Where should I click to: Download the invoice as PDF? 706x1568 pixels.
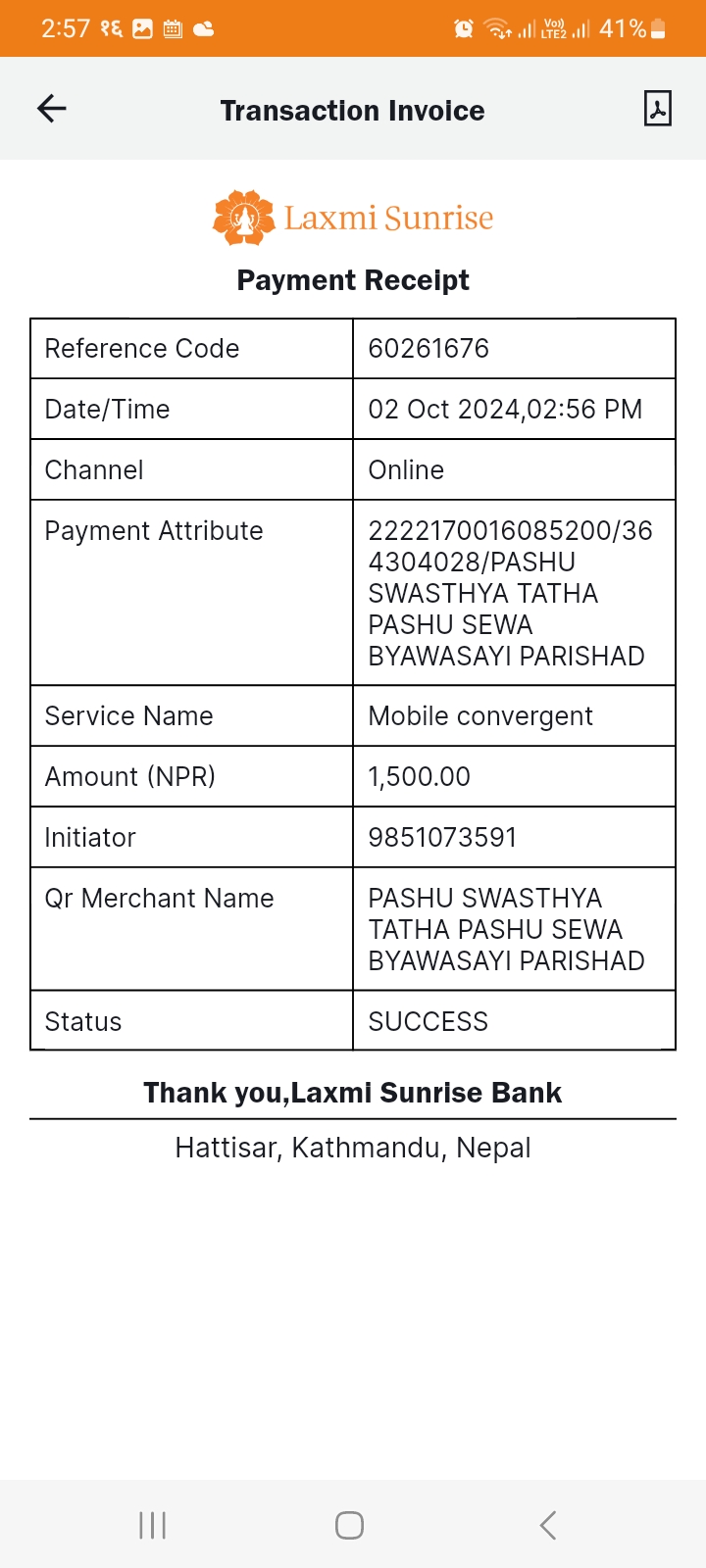pos(657,109)
